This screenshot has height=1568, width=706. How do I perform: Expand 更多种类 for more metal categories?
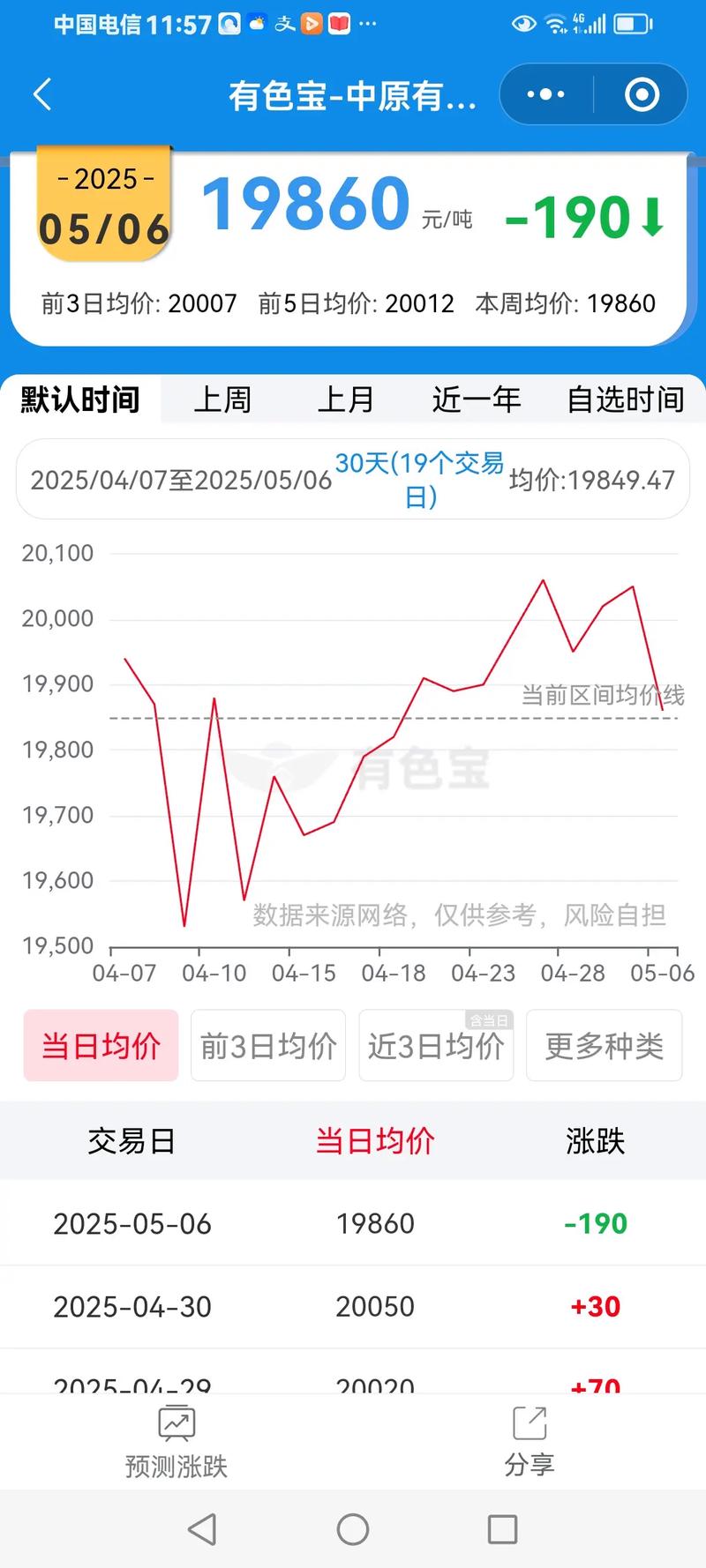coord(604,1045)
